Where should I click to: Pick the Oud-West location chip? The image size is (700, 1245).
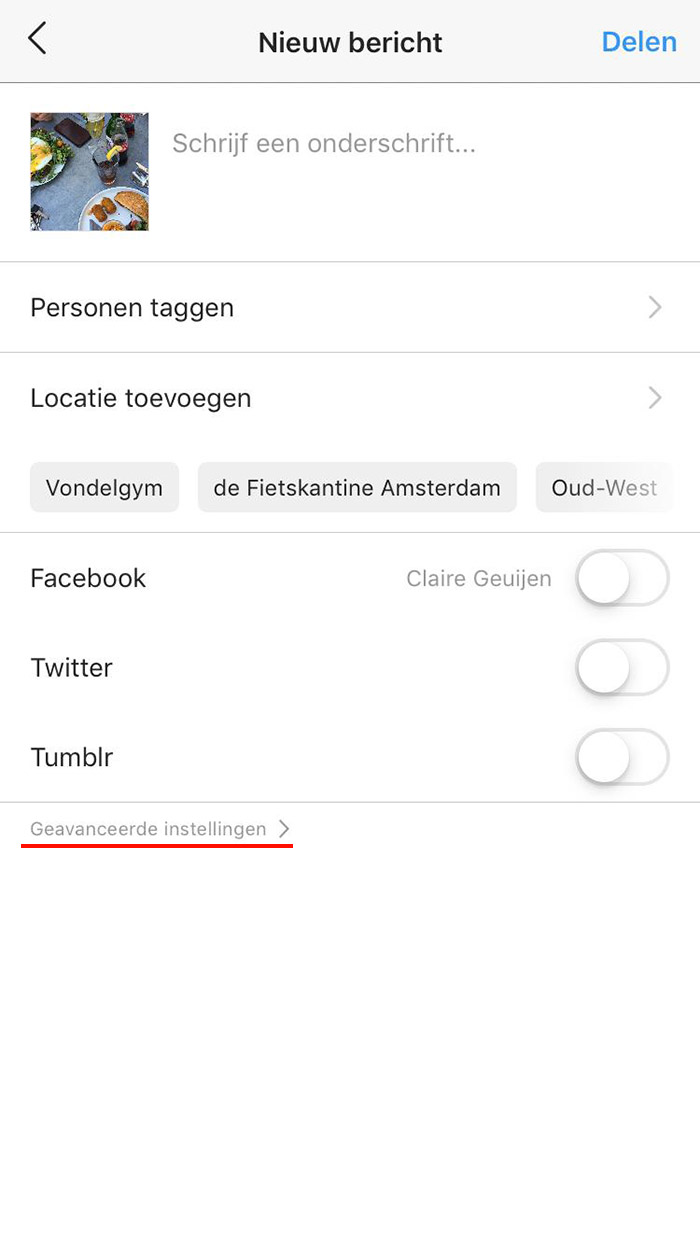click(x=604, y=488)
